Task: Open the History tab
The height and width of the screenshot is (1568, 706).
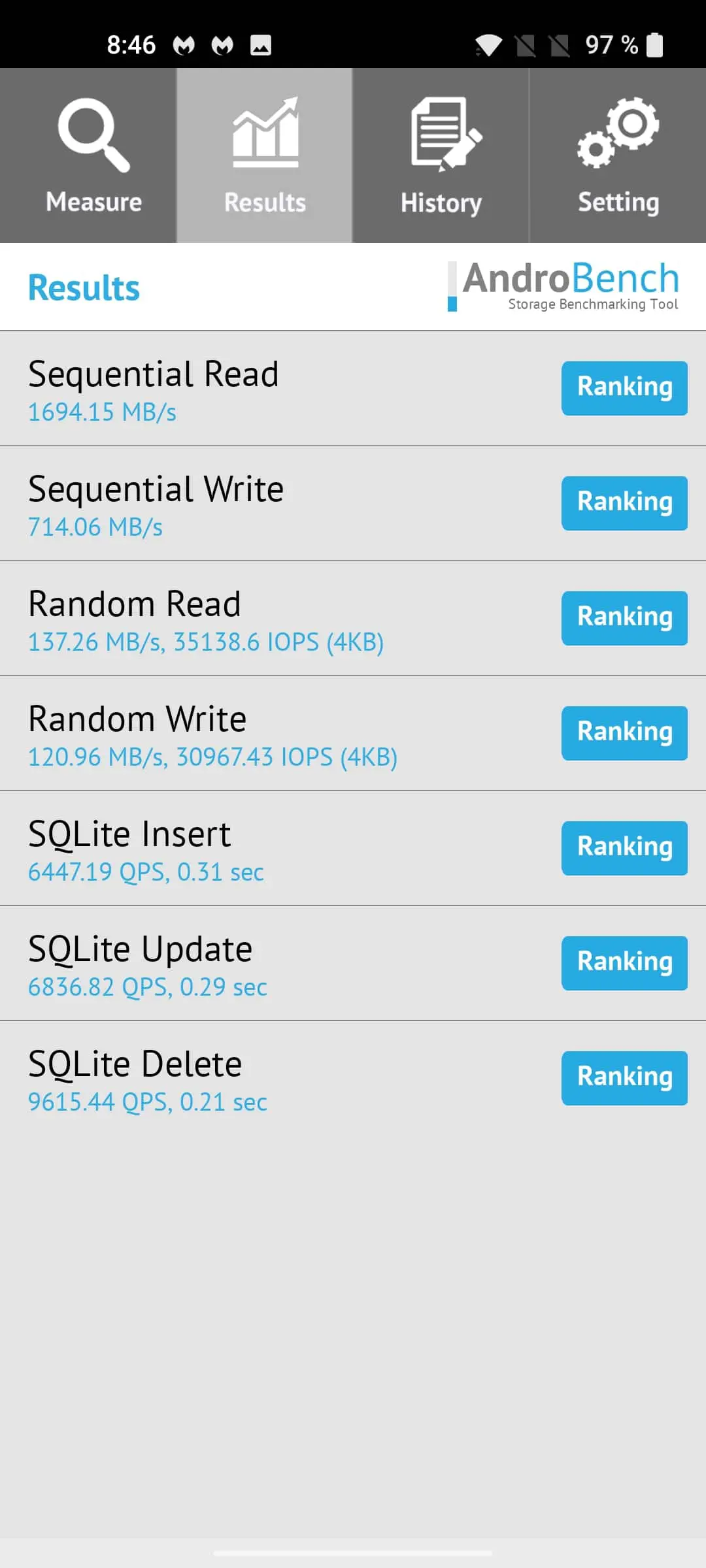Action: [441, 155]
